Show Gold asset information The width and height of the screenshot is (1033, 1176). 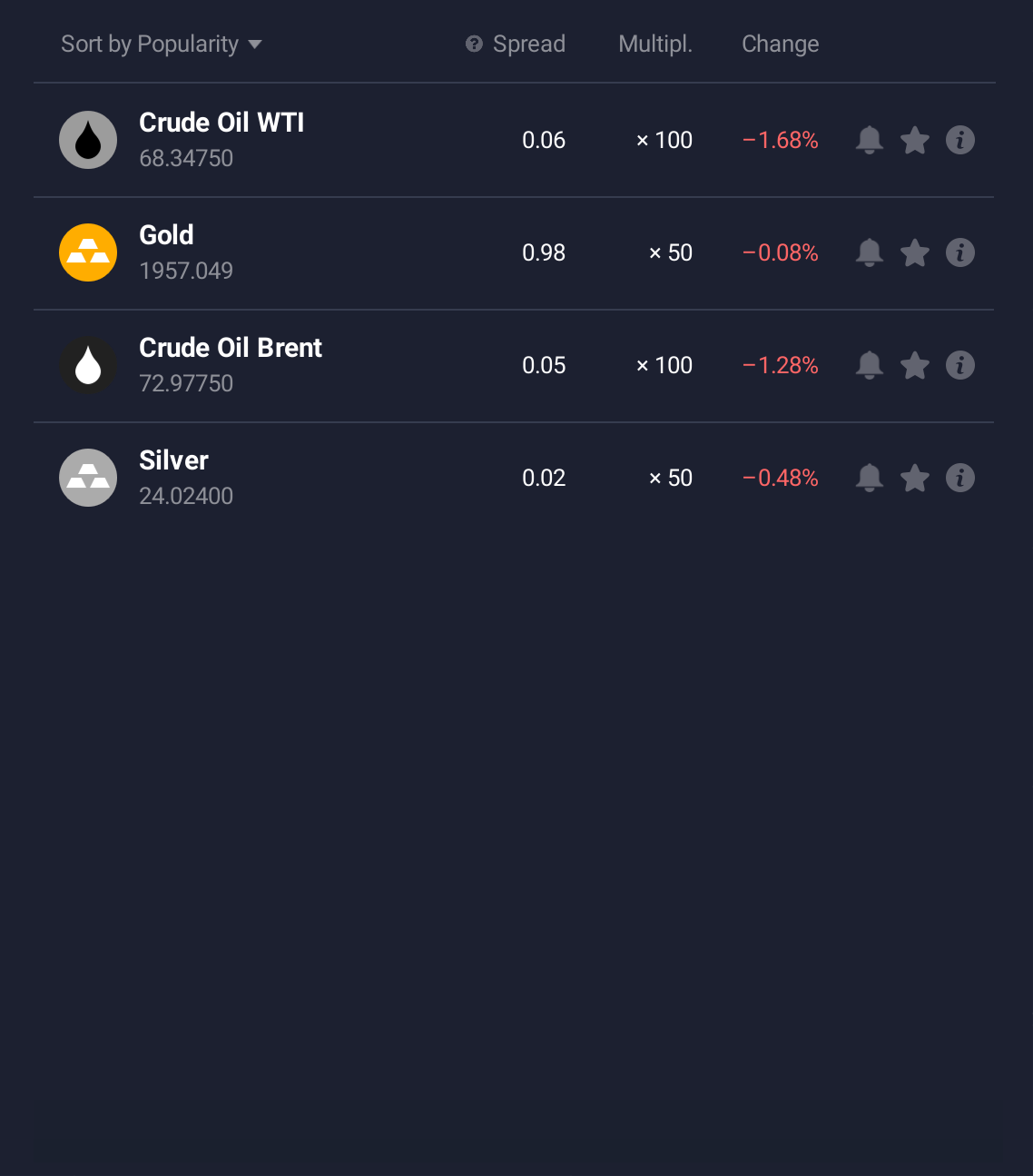pyautogui.click(x=960, y=252)
